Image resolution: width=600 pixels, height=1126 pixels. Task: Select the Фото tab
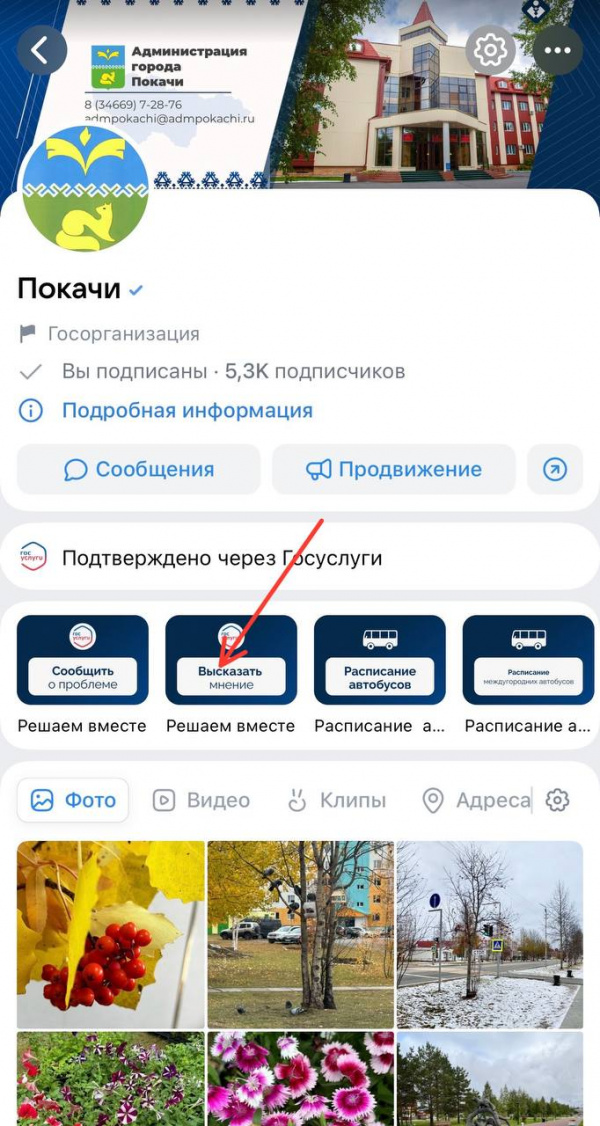click(x=73, y=800)
